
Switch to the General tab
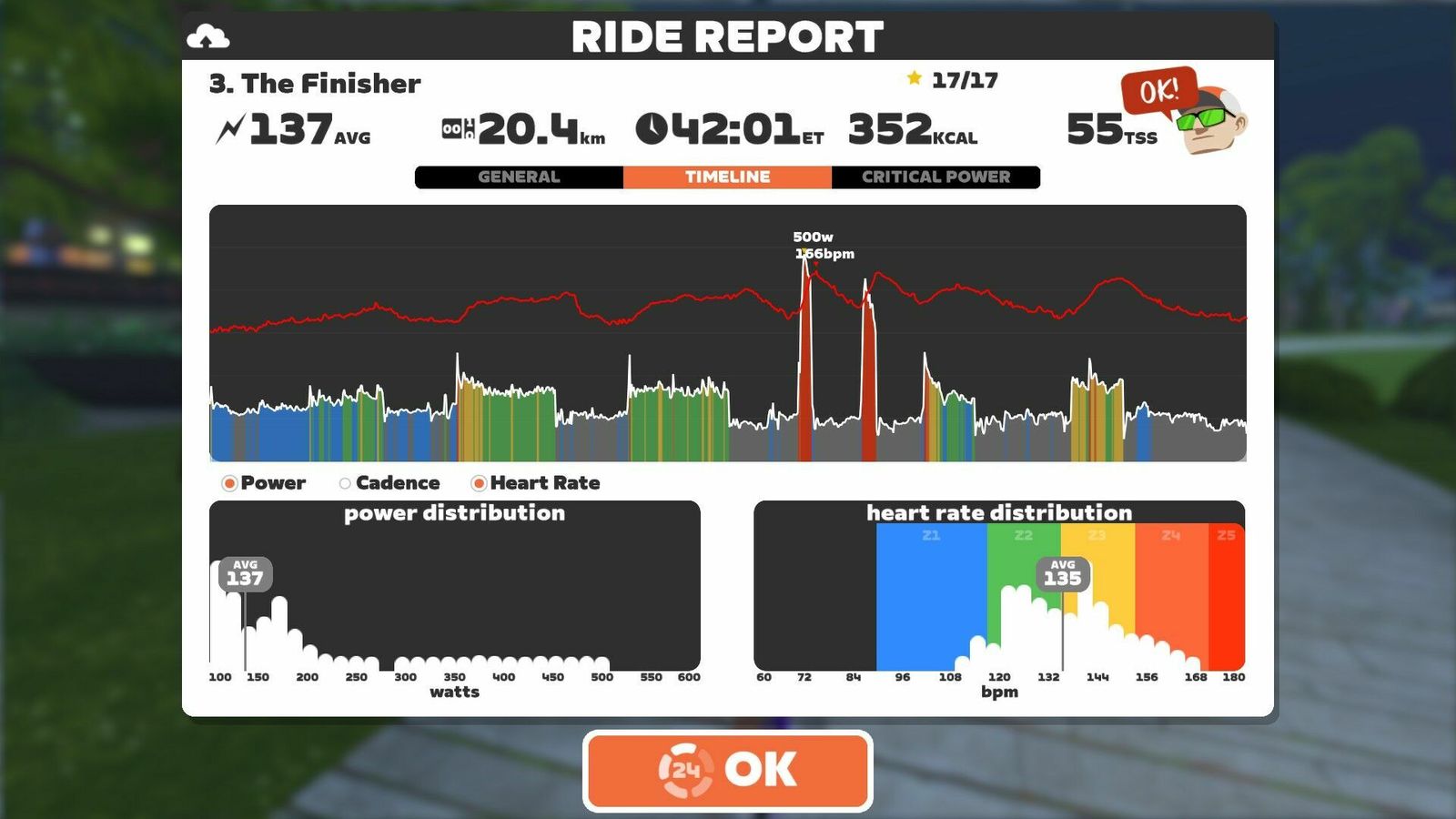(519, 177)
